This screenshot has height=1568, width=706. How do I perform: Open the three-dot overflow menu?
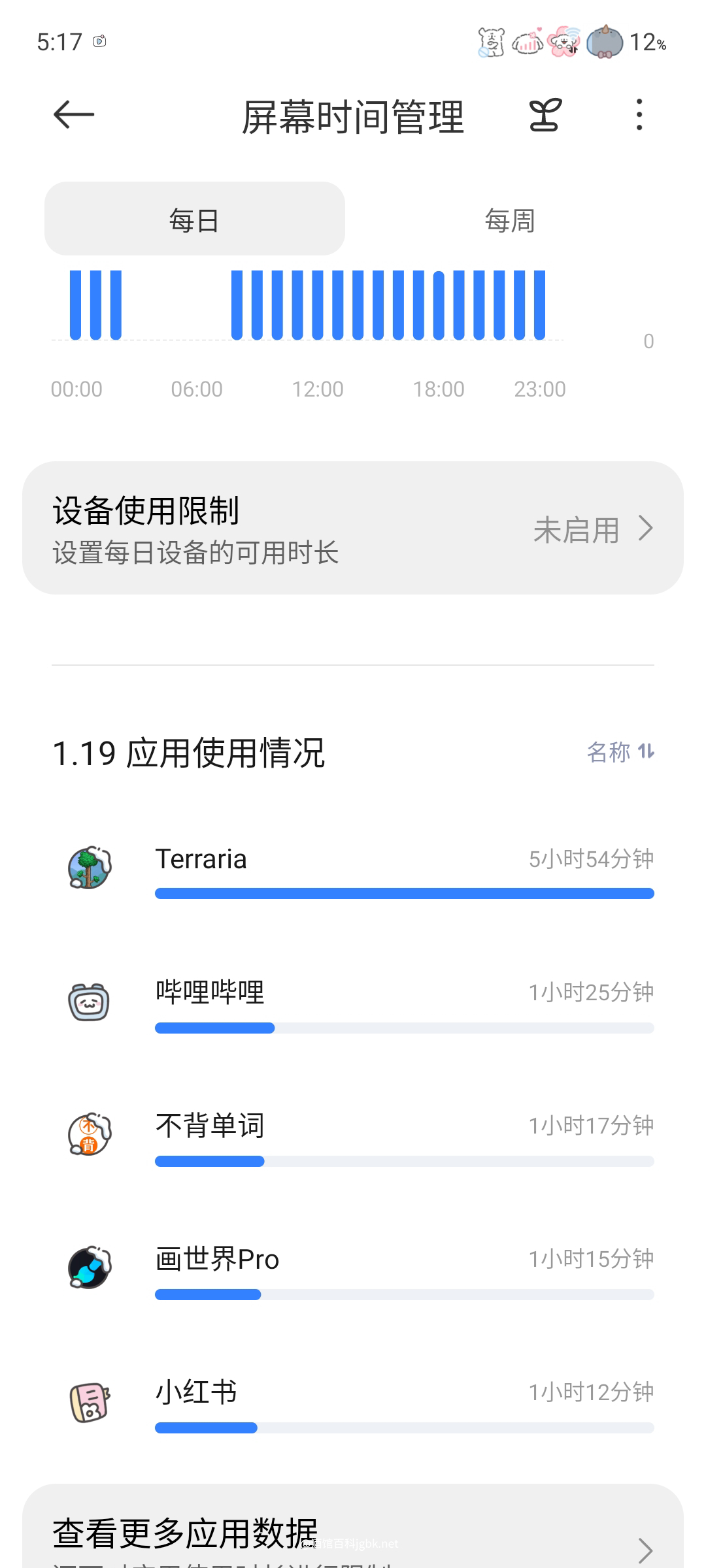point(639,115)
